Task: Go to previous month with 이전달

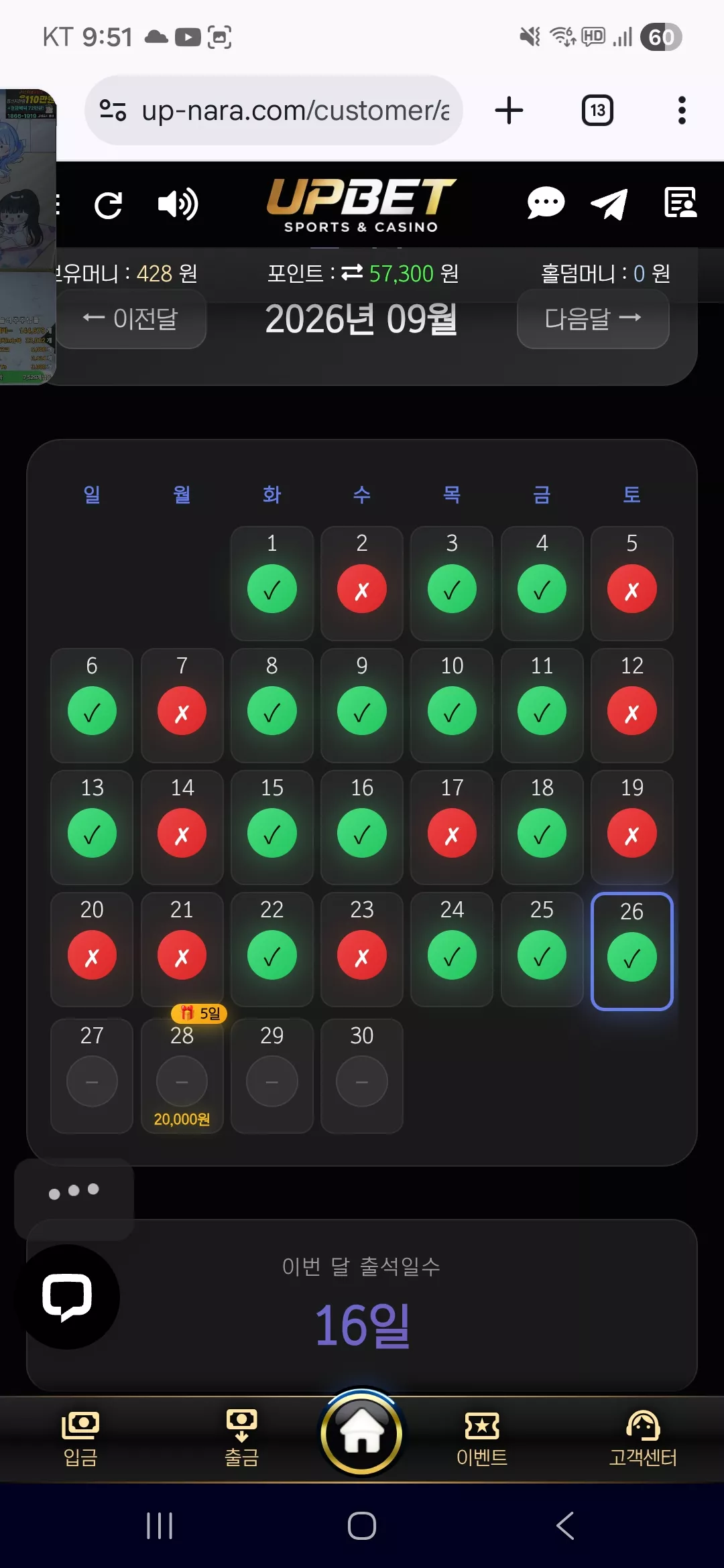Action: pos(131,319)
